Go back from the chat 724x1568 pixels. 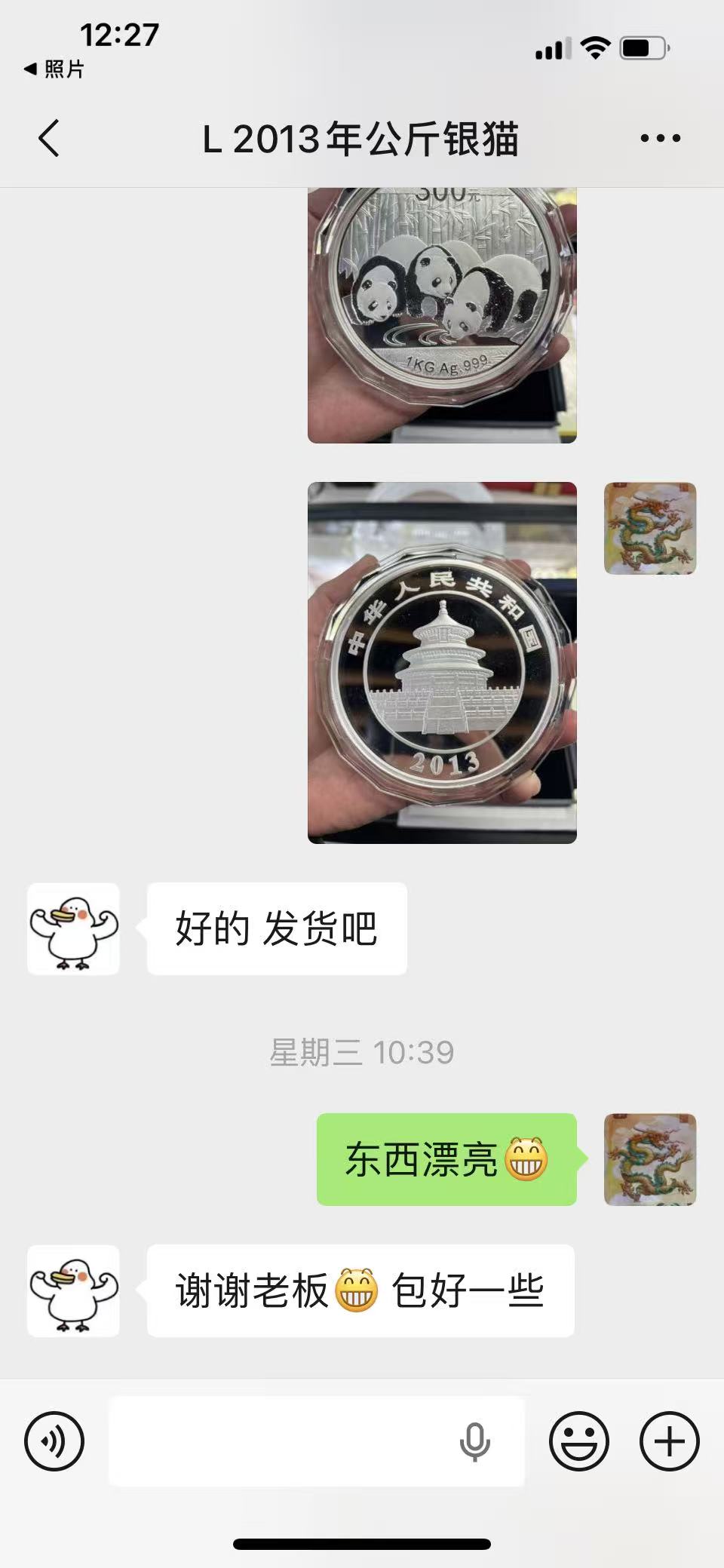point(49,139)
